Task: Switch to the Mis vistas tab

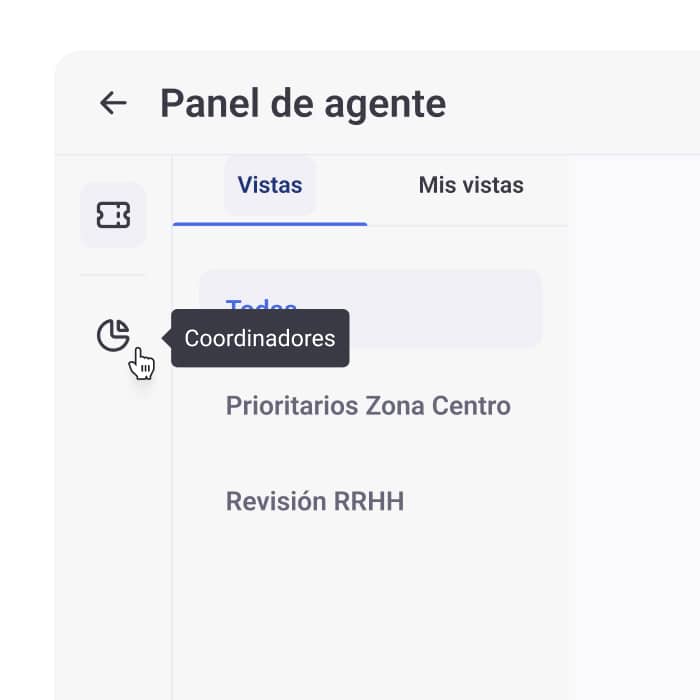Action: (x=470, y=185)
